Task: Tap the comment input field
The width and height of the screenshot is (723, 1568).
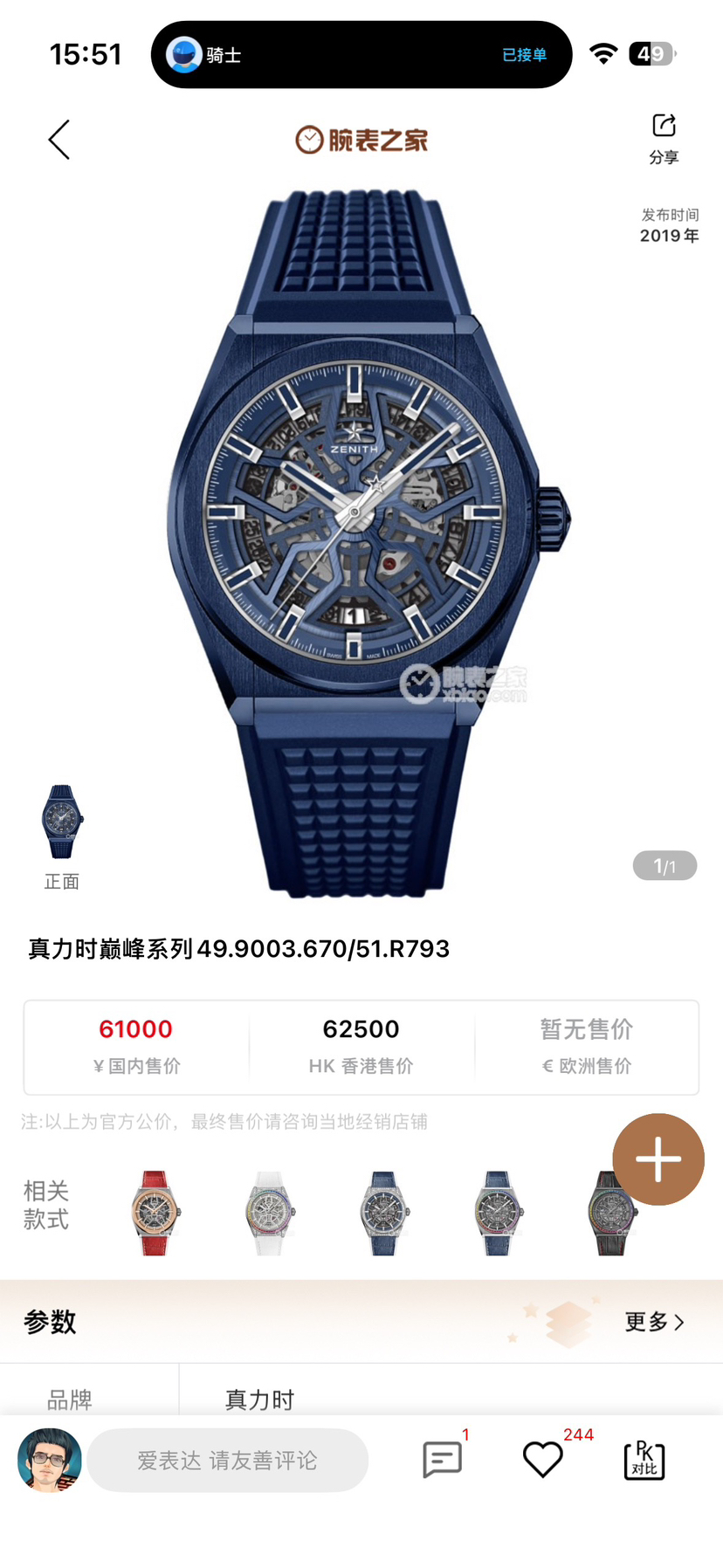Action: tap(227, 1460)
